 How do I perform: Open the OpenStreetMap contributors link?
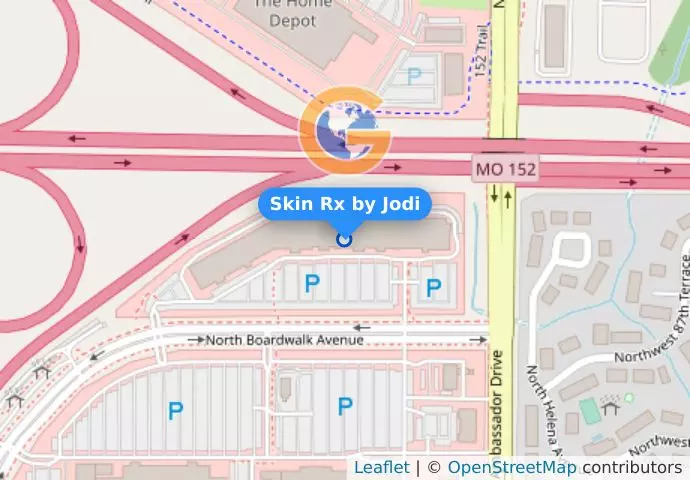[x=511, y=468]
